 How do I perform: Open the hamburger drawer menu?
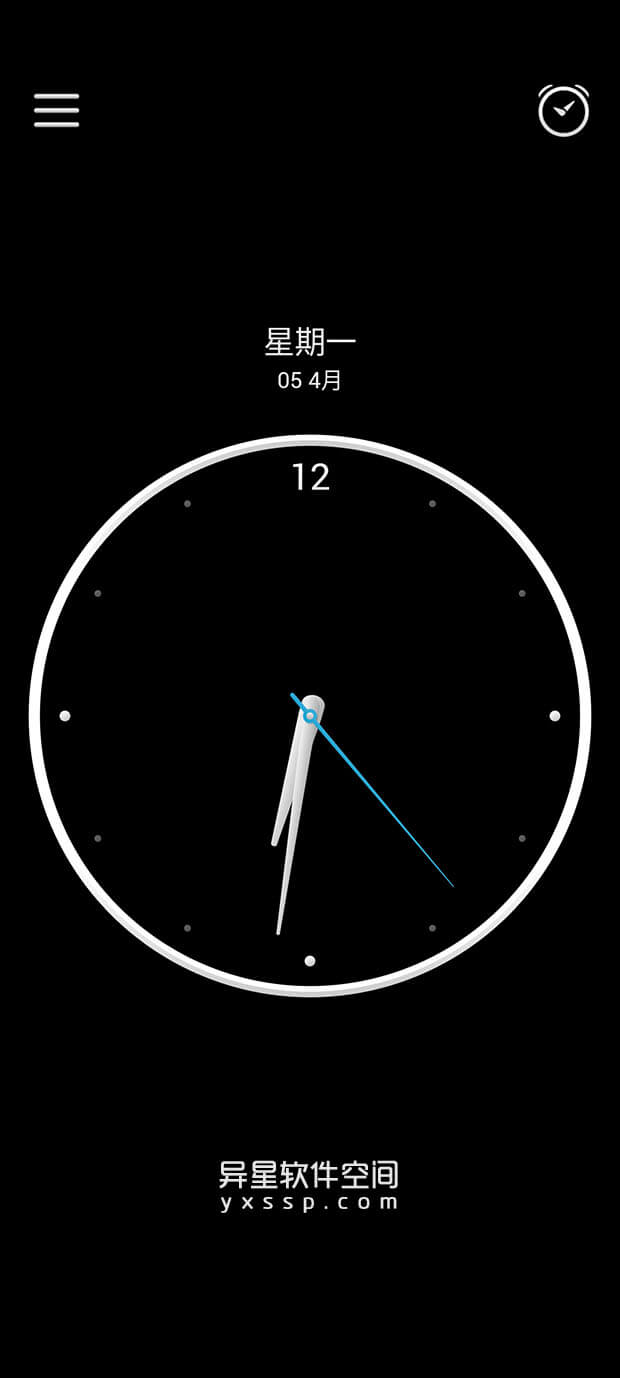[x=56, y=110]
